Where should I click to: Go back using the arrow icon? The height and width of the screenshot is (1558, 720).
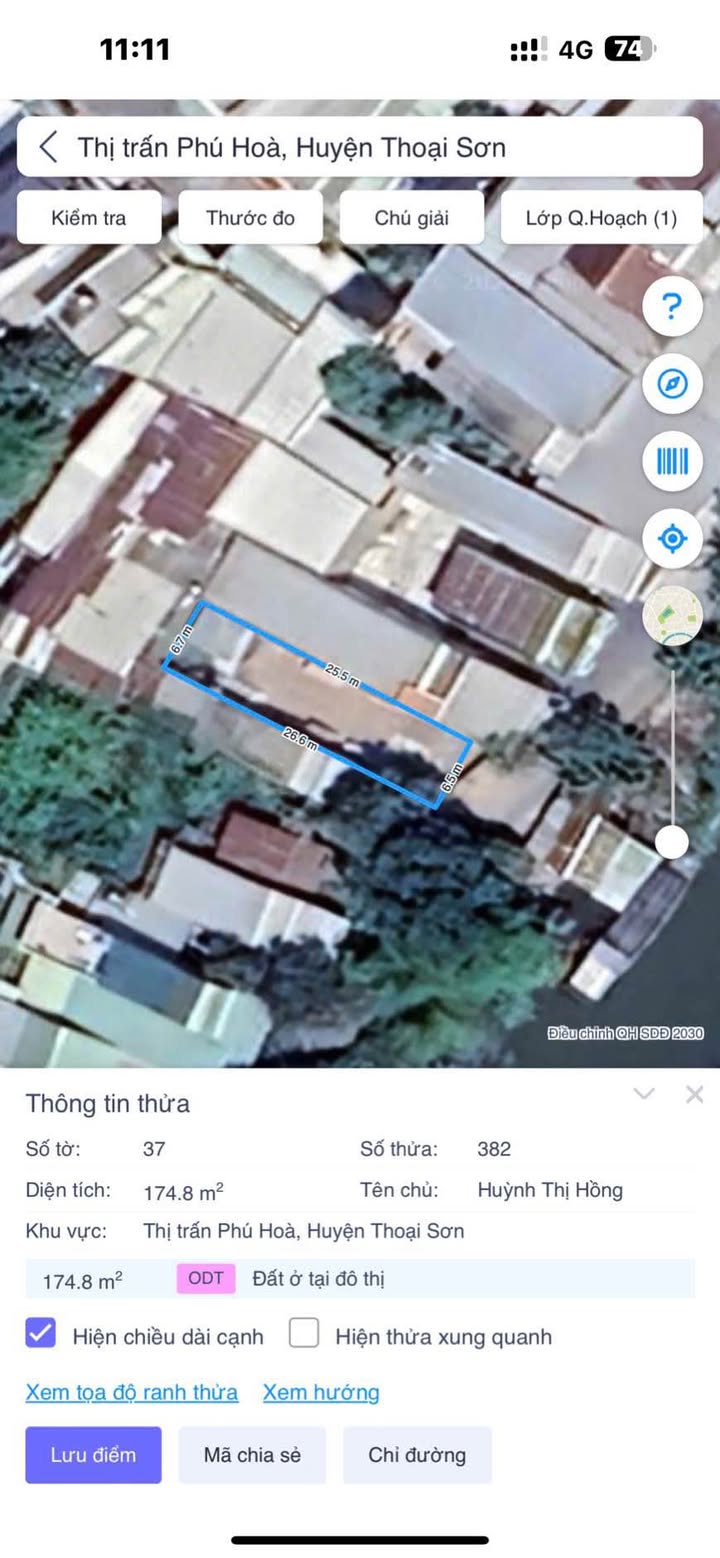[48, 148]
